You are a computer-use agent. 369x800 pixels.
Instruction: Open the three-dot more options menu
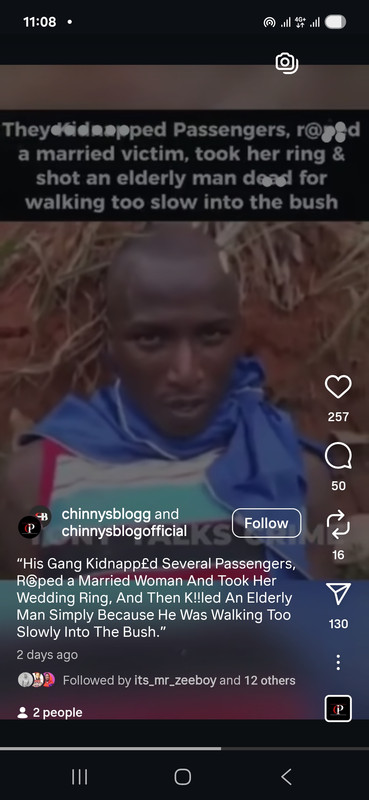[x=338, y=662]
